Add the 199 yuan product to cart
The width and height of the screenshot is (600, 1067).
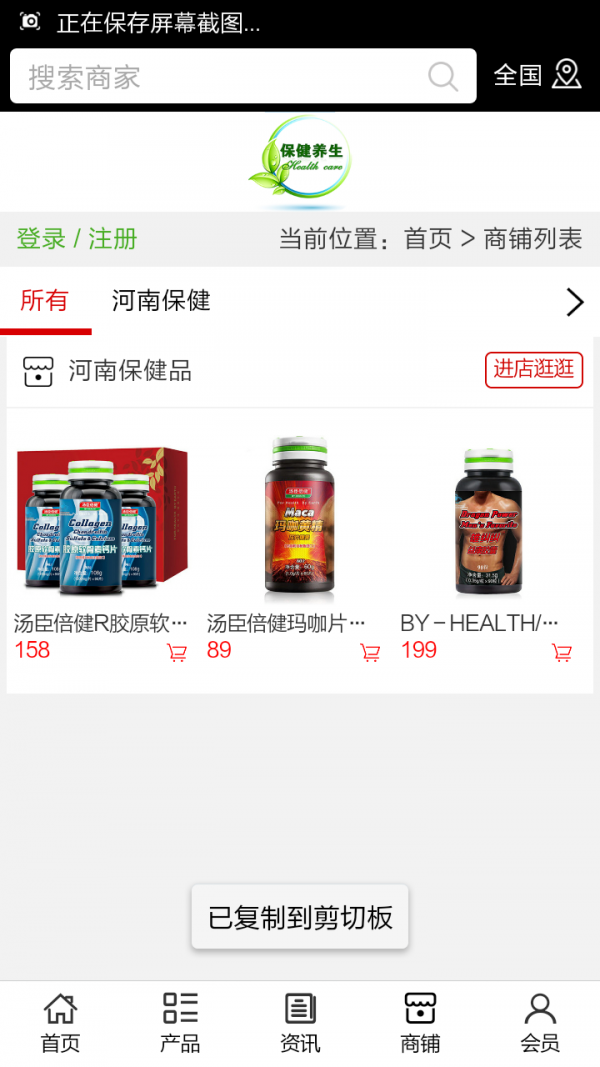[562, 653]
